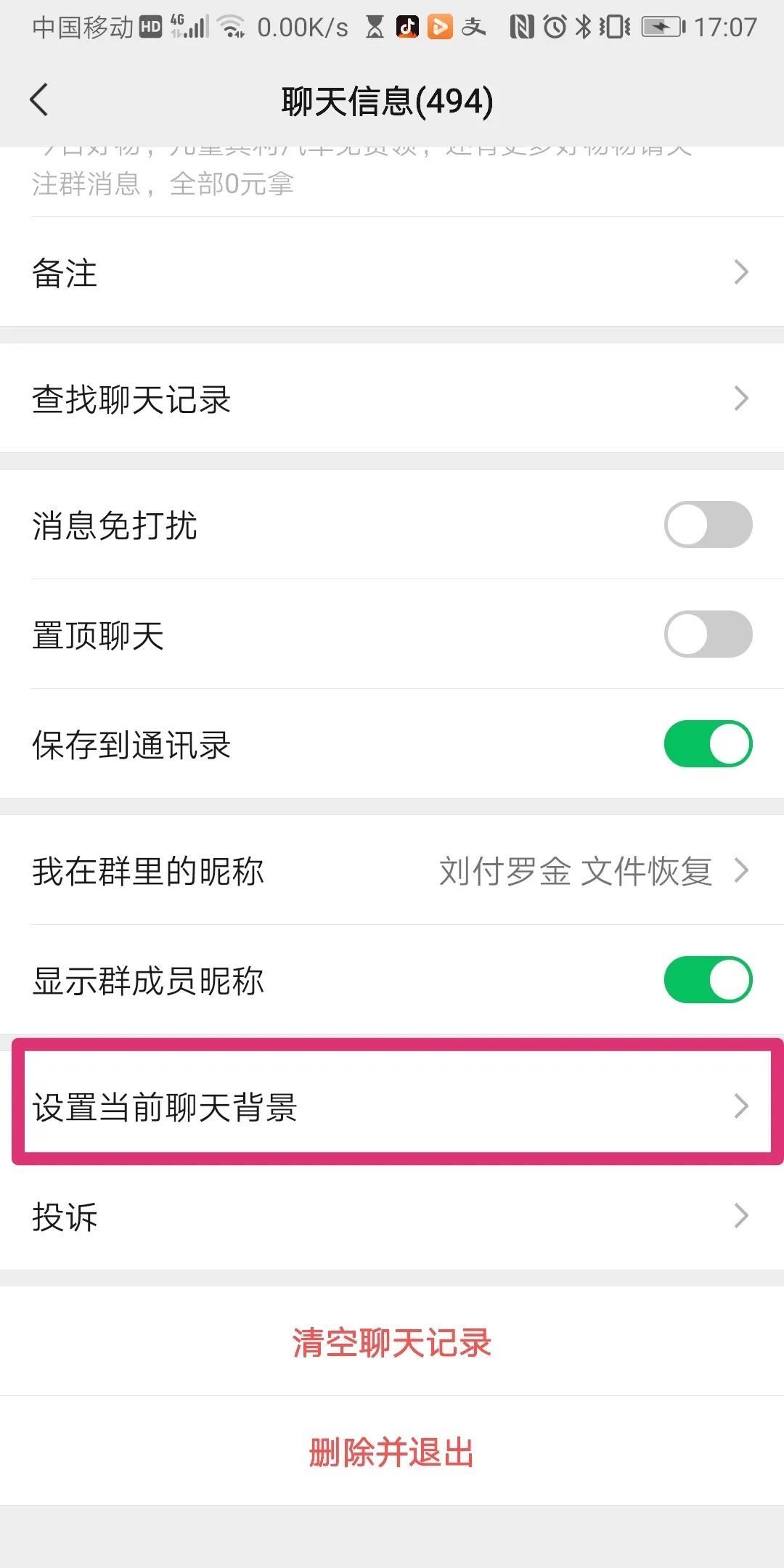Open 我在群里的昵称 nickname setting
784x1568 pixels.
coord(392,870)
